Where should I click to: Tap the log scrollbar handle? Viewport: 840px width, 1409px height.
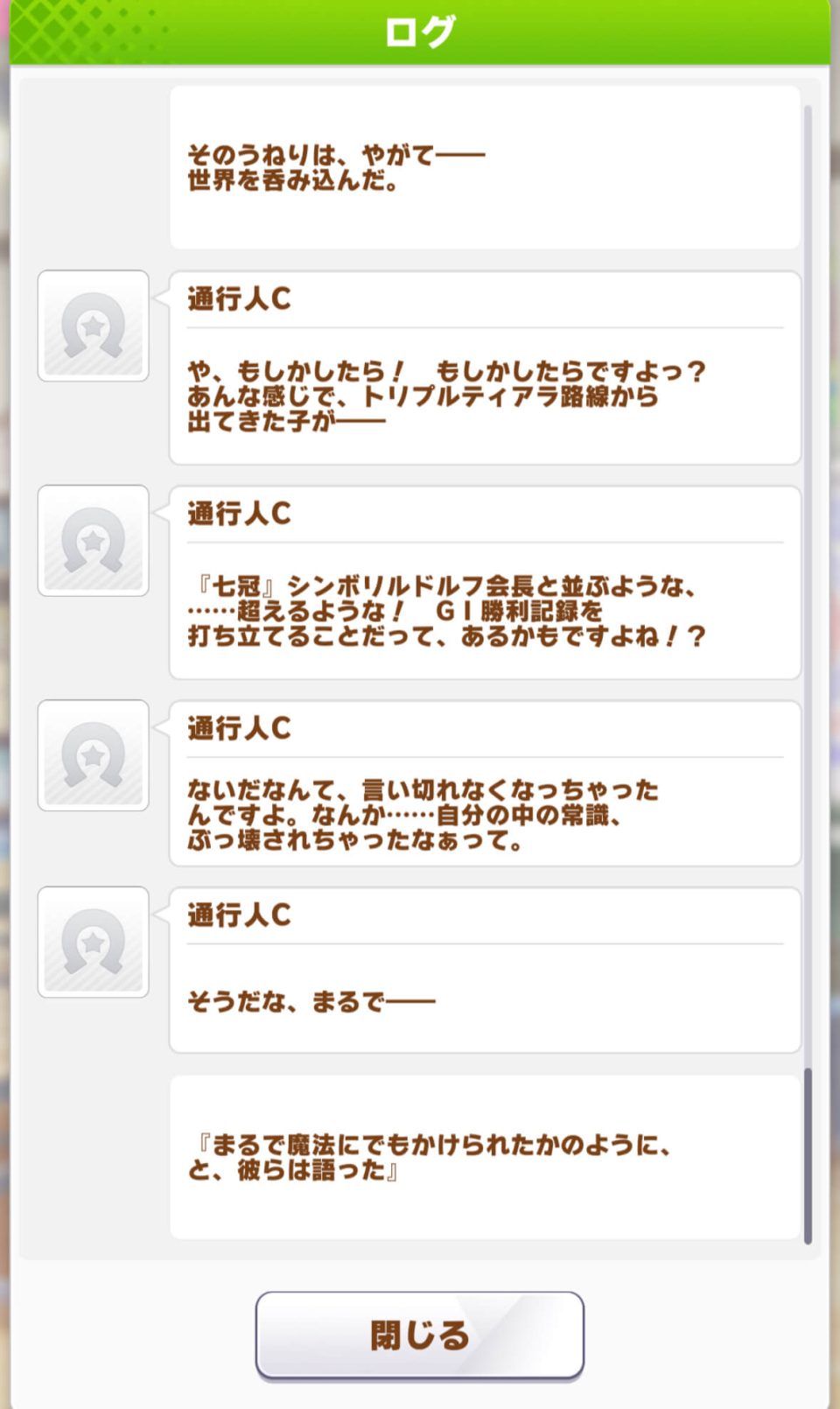[x=808, y=1155]
